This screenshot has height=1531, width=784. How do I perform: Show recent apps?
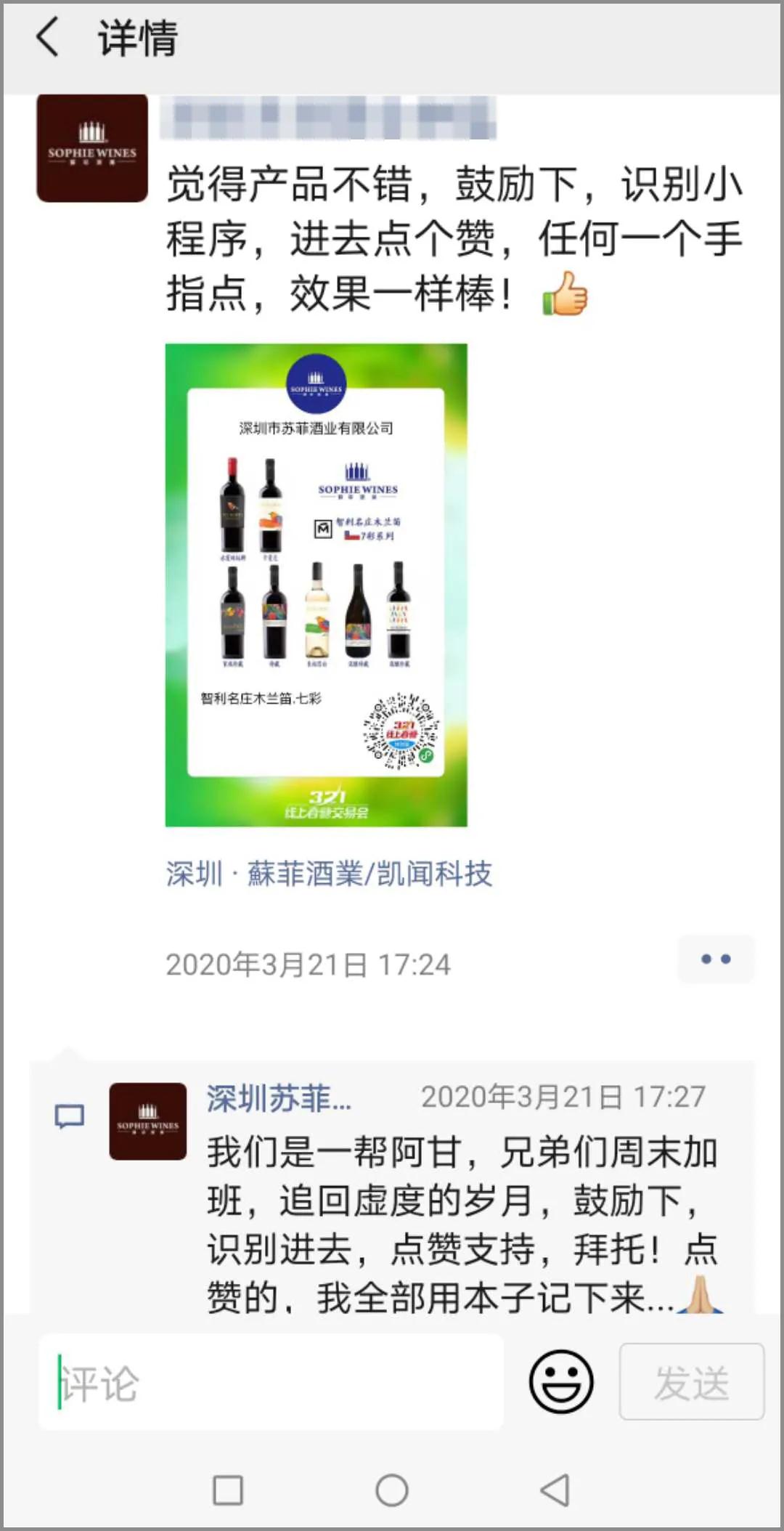(228, 1490)
